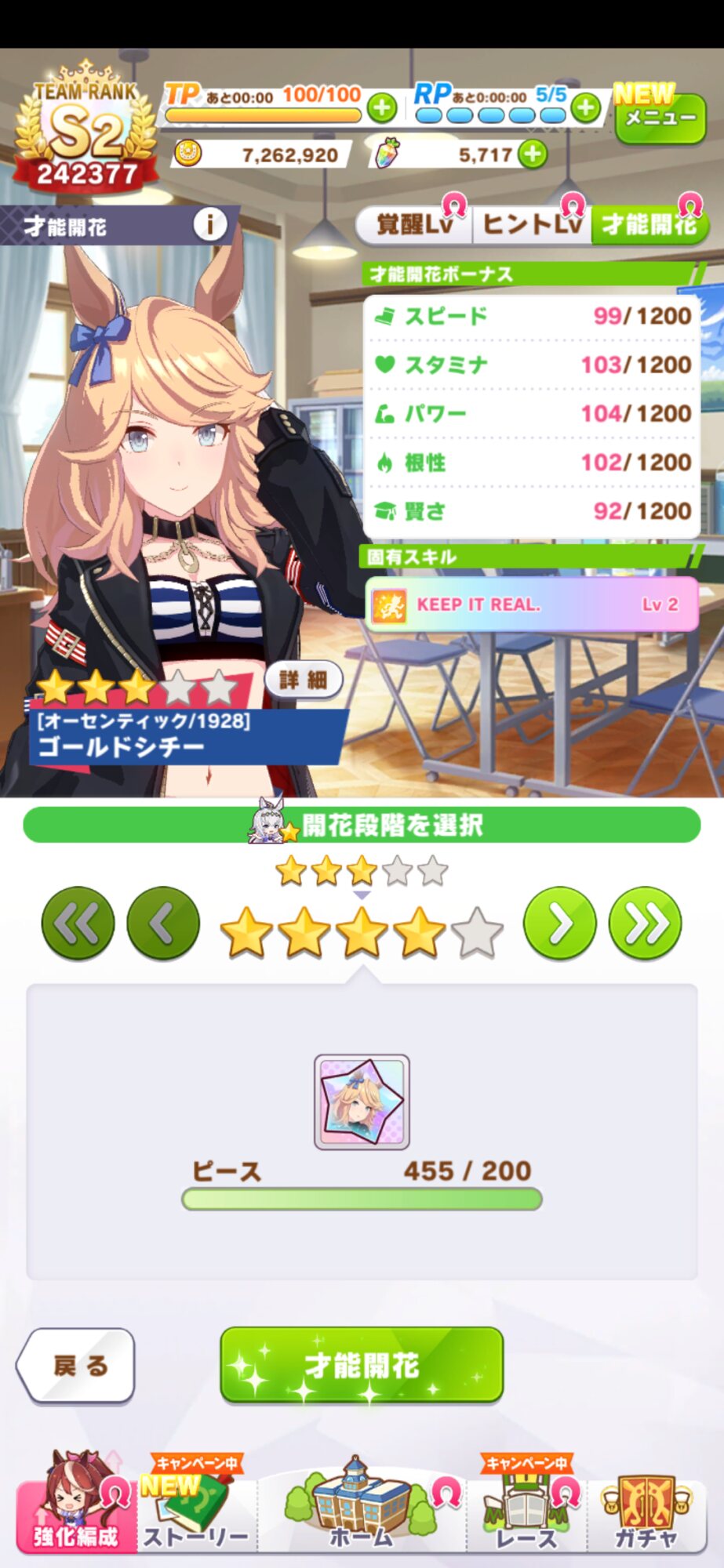Advance one bloom stage
The height and width of the screenshot is (1568, 724).
coord(560,924)
